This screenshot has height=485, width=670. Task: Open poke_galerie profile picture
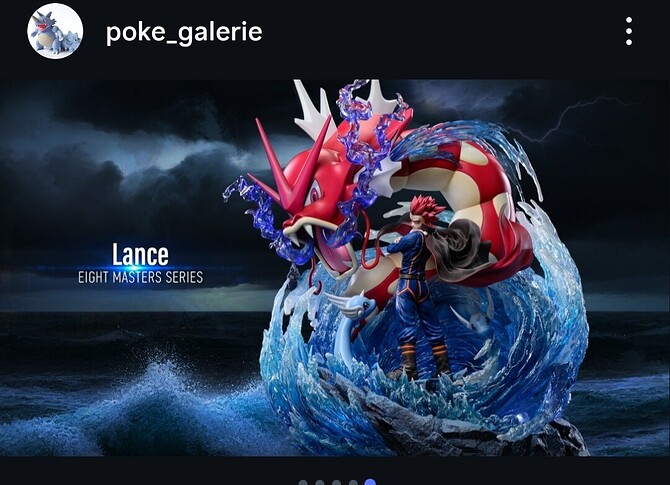pyautogui.click(x=55, y=31)
